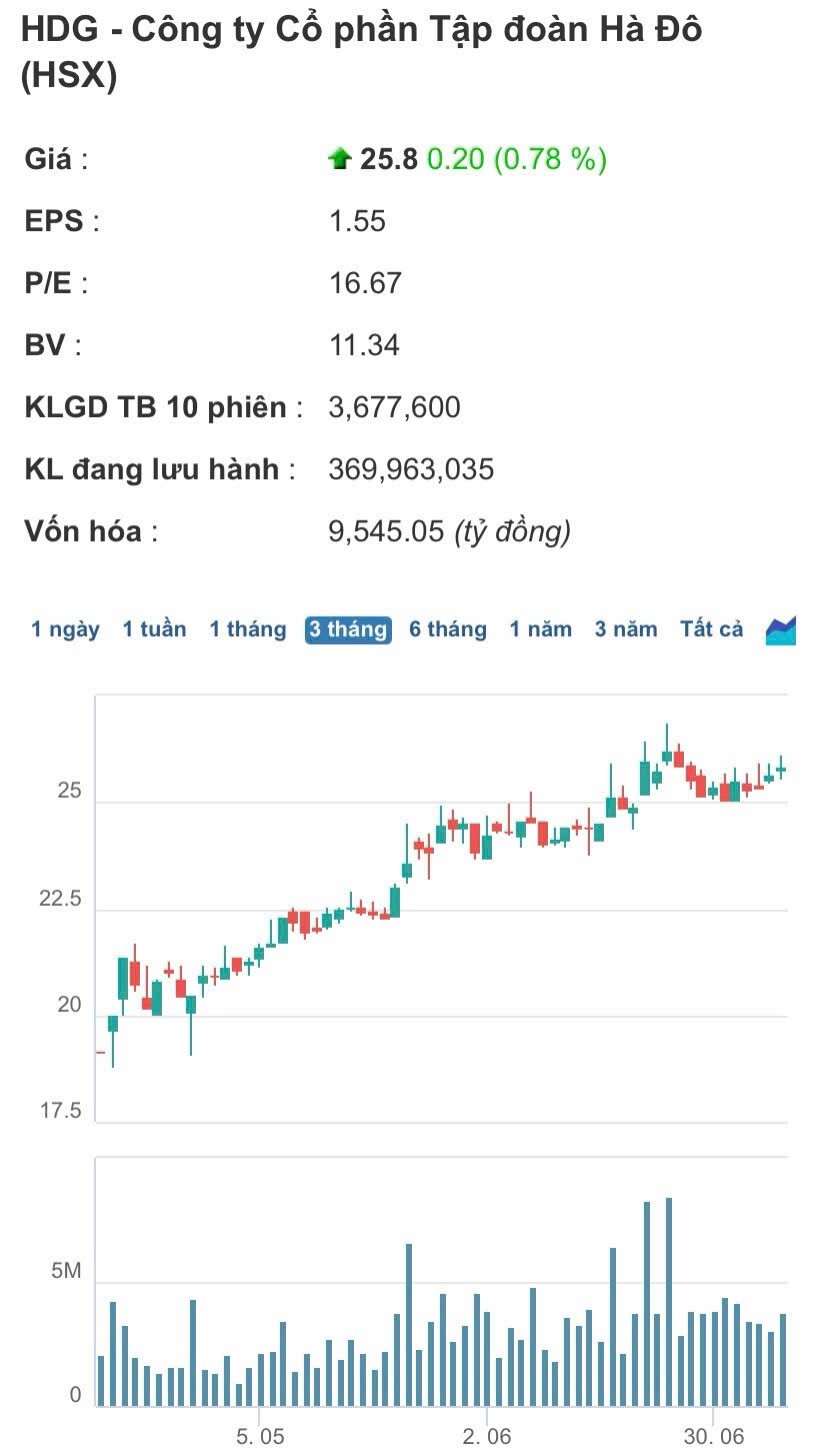Select the 3 năm chart range
The image size is (828, 1454).
coord(626,629)
